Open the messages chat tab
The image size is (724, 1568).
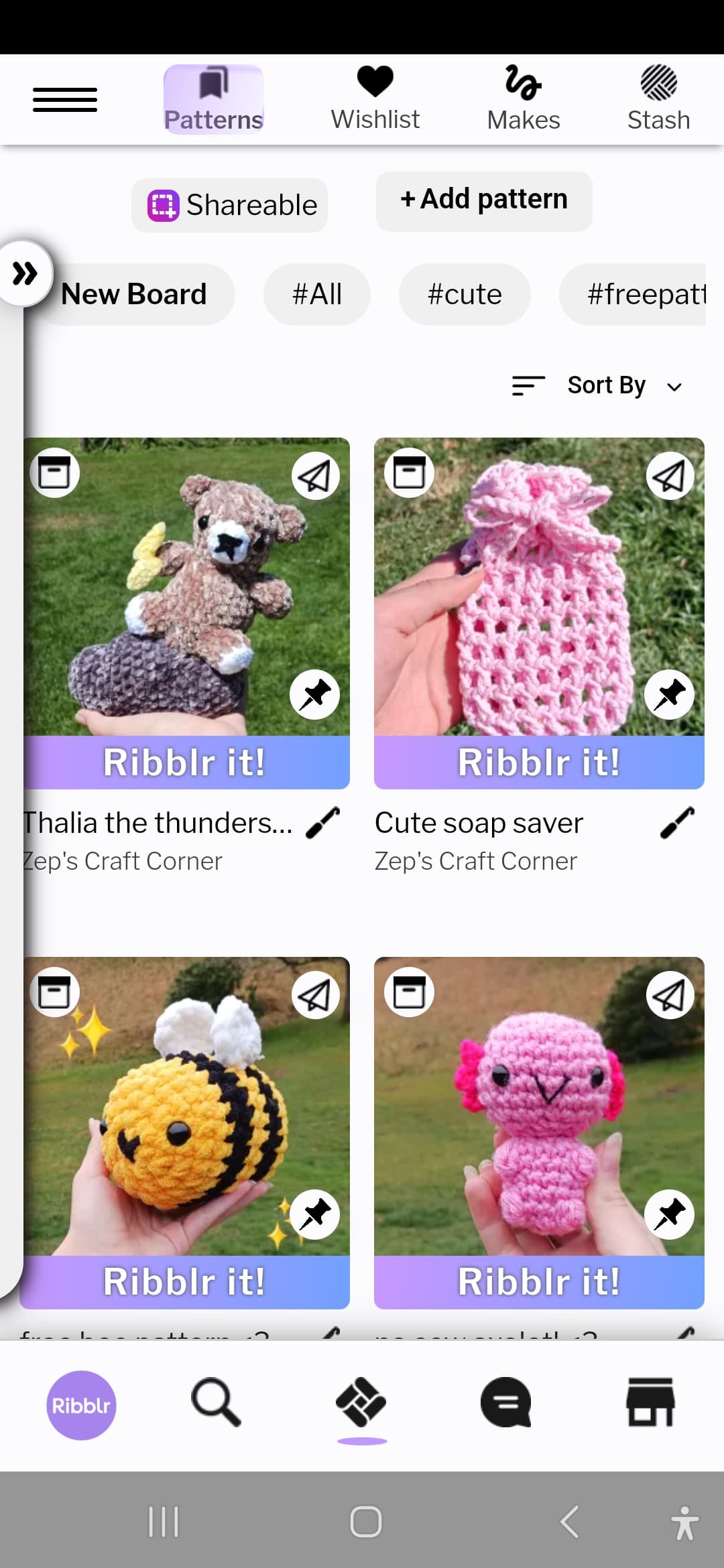pos(506,1402)
